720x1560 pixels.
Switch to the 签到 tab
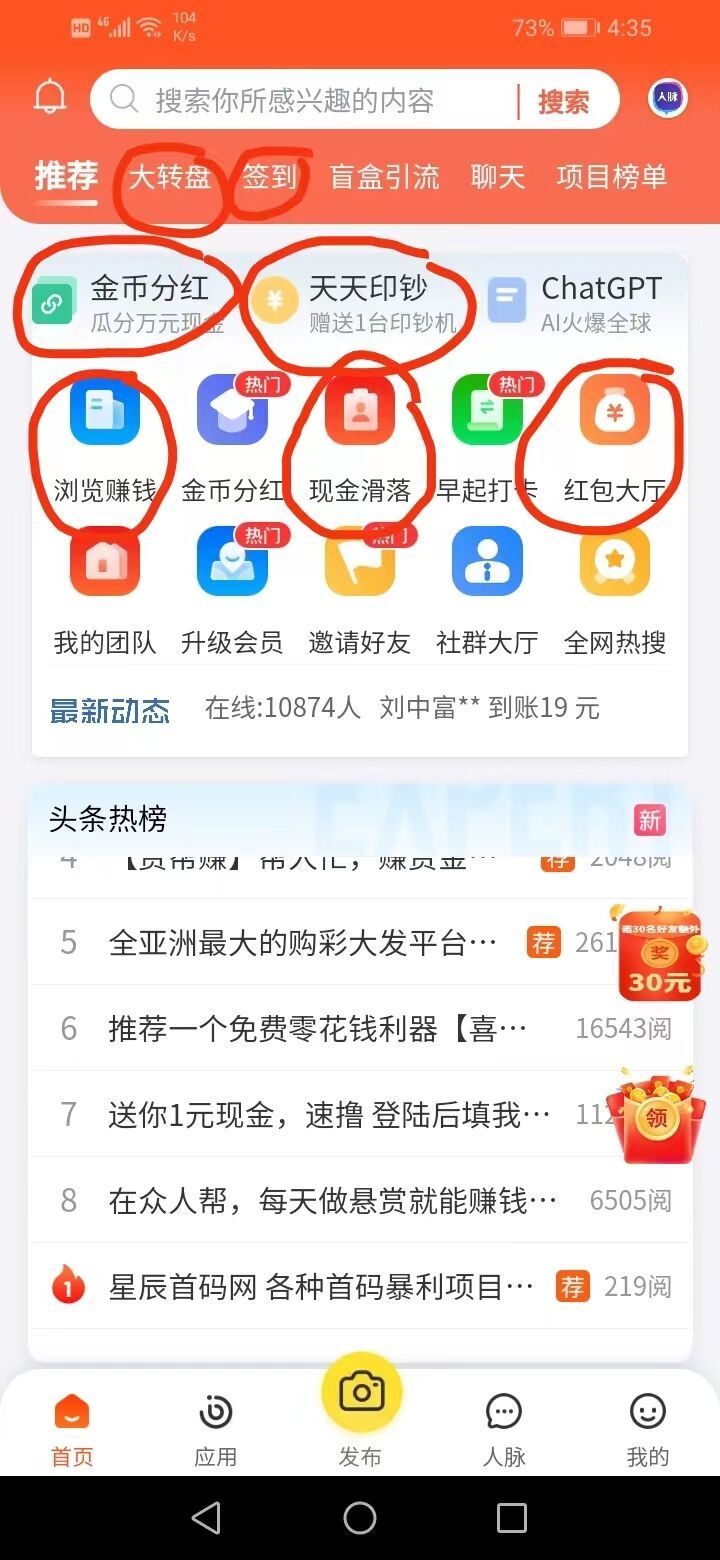pos(270,177)
